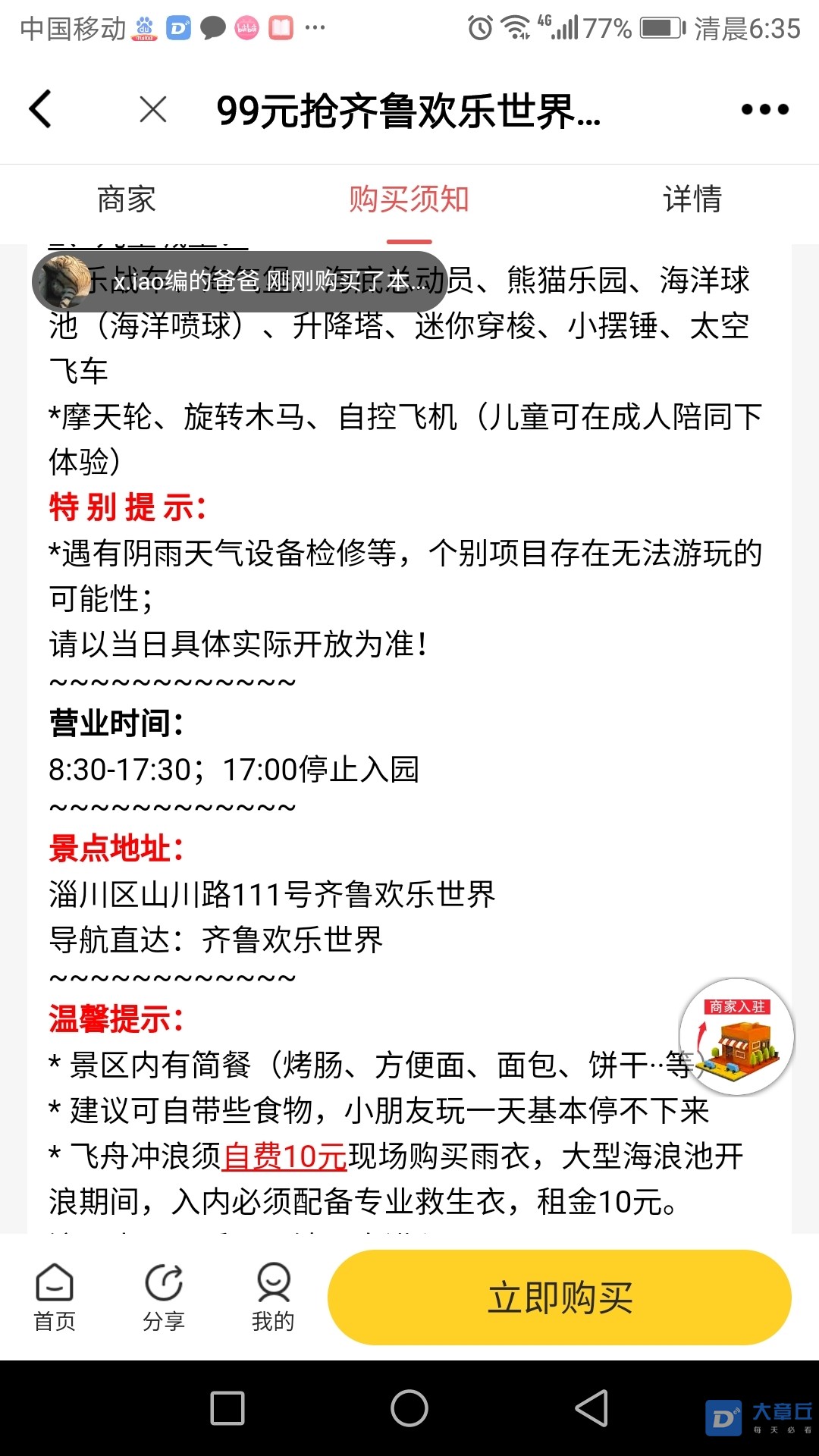Viewport: 819px width, 1456px height.
Task: Go to 首页 from the bottom bar
Action: tap(55, 1298)
